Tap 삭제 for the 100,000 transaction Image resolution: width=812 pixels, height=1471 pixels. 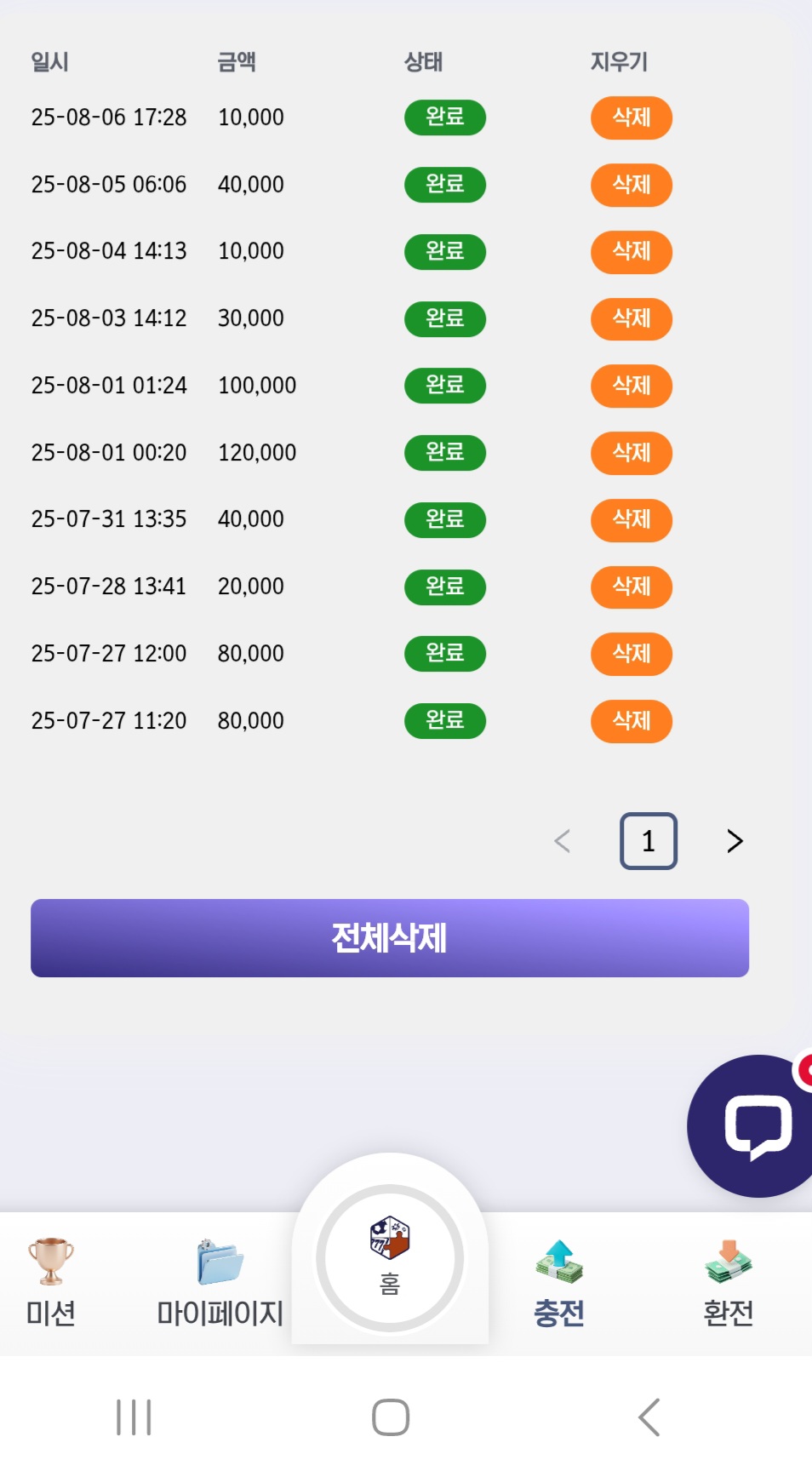tap(632, 386)
